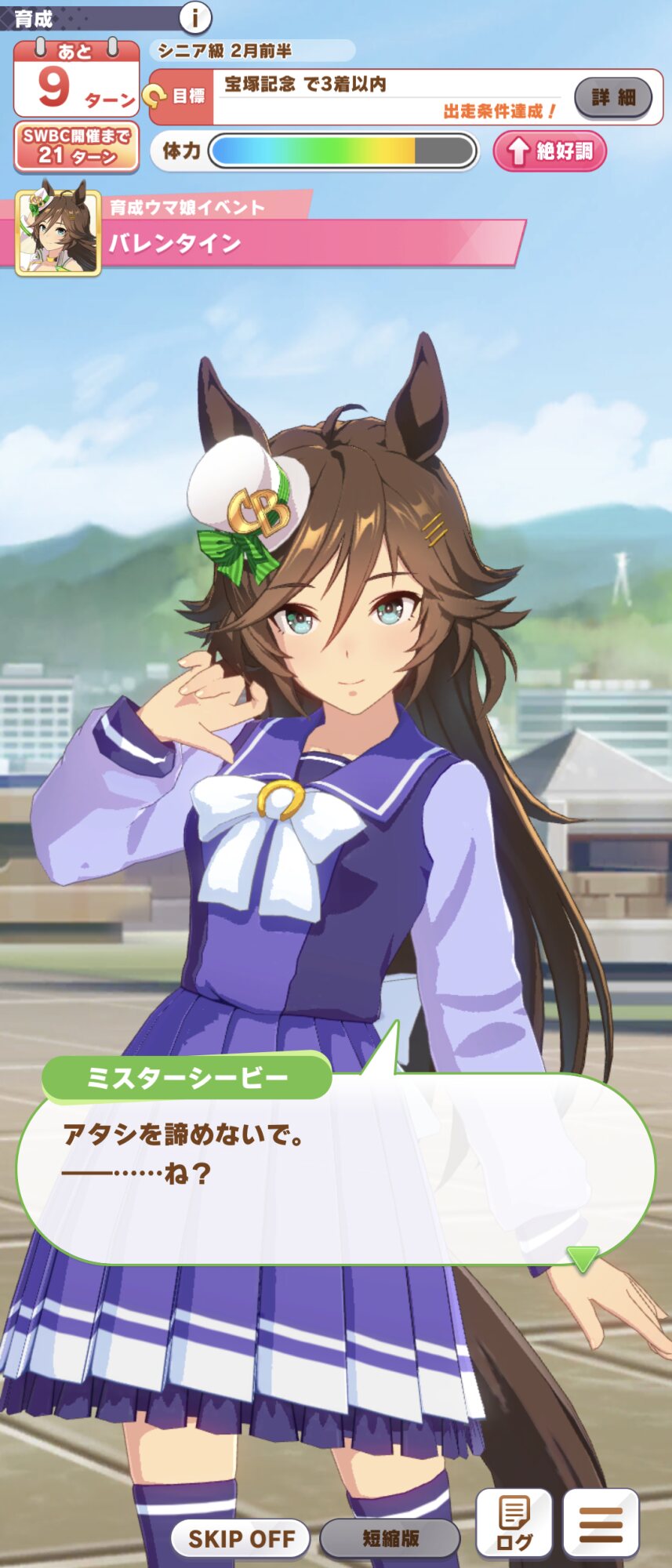Open the hamburger menu
This screenshot has height=1568, width=672.
(601, 1523)
